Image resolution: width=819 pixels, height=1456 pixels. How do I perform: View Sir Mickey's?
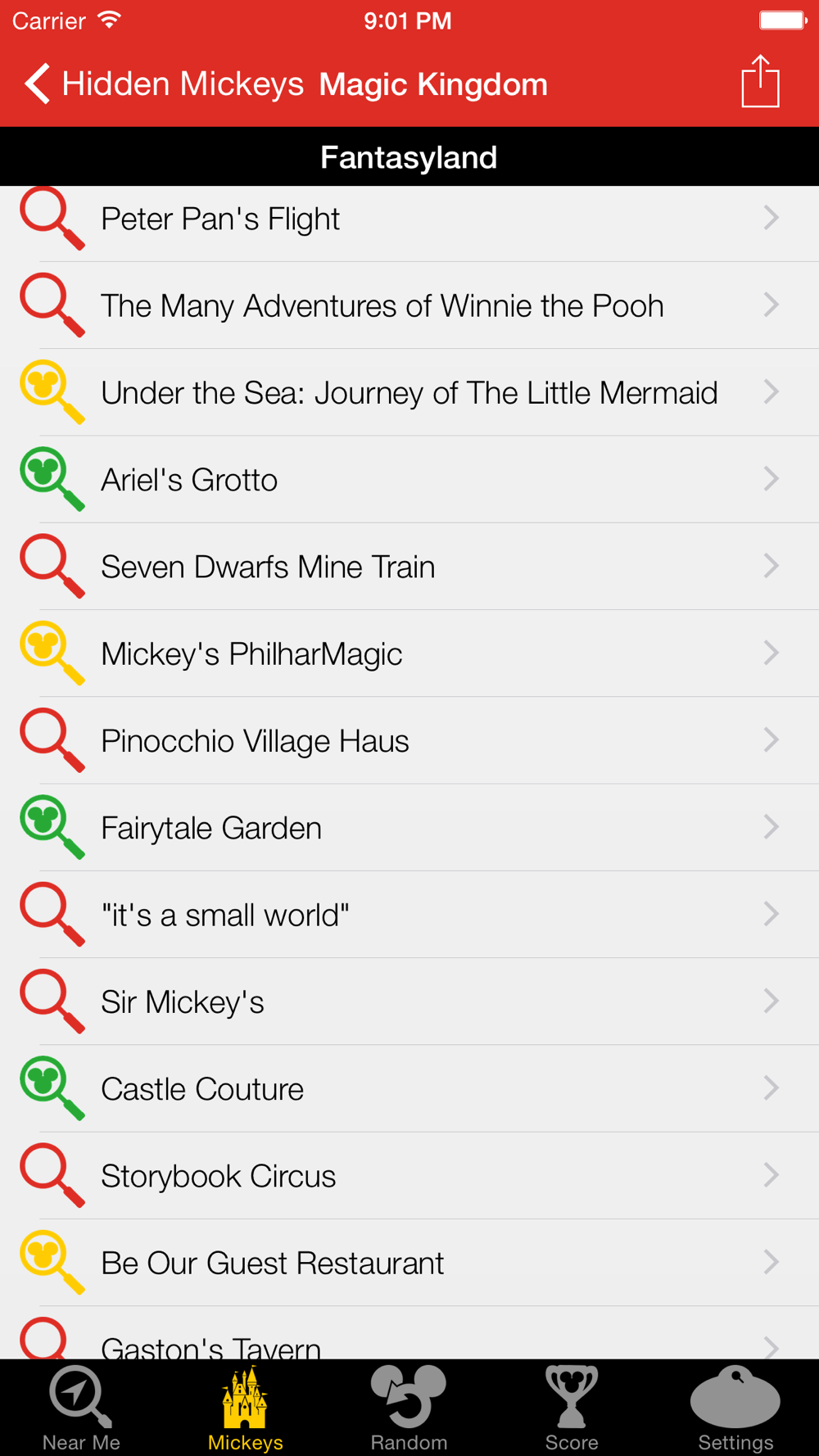[x=409, y=1002]
